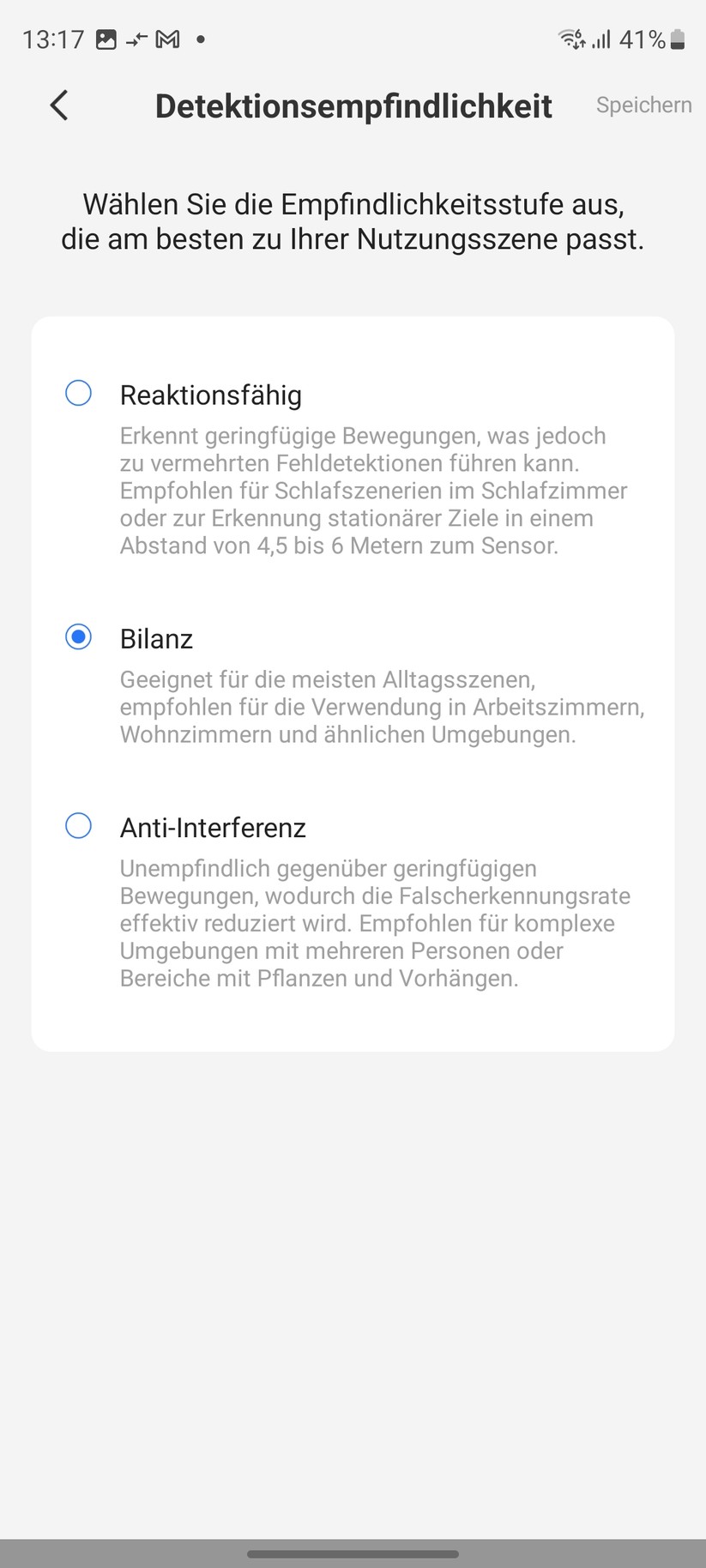Tap the mobile signal strength icon

(601, 39)
